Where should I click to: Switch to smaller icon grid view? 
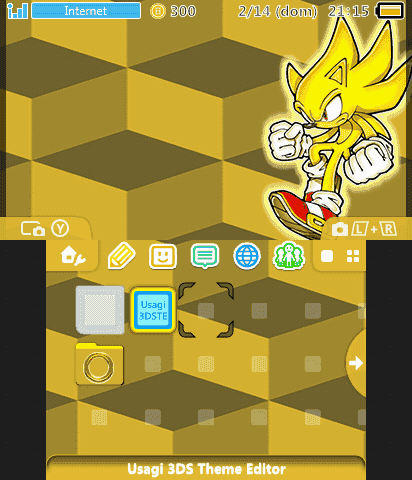353,257
